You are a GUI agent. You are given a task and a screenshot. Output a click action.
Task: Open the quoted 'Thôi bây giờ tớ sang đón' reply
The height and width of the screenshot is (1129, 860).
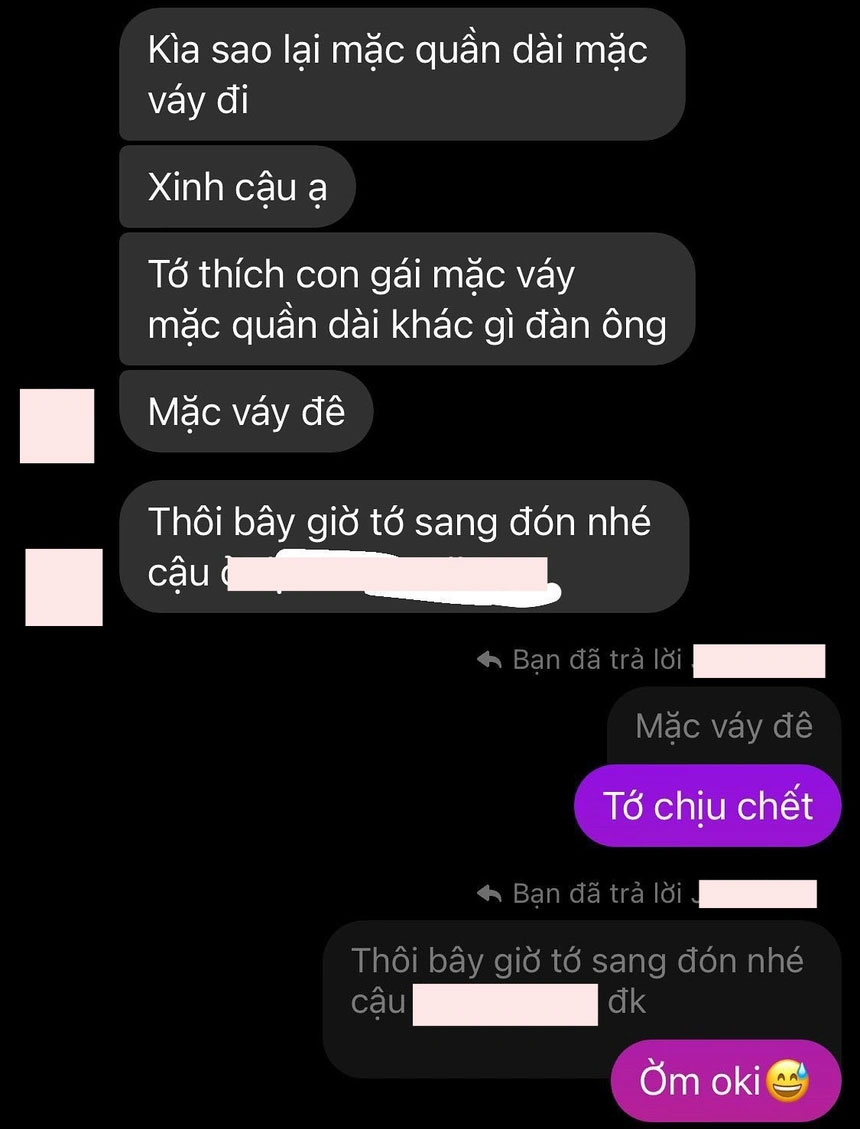click(577, 980)
